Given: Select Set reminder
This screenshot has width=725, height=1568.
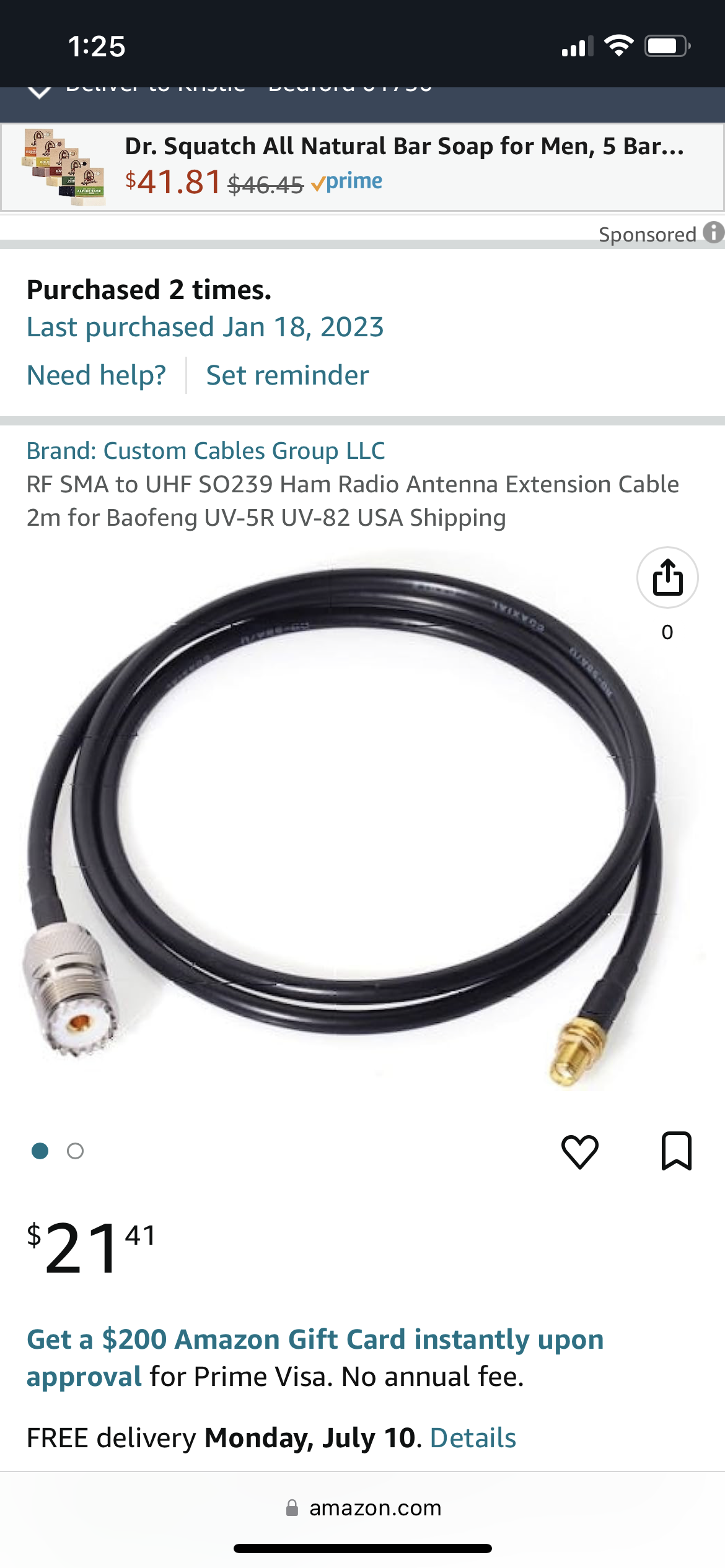Looking at the screenshot, I should click(x=288, y=375).
